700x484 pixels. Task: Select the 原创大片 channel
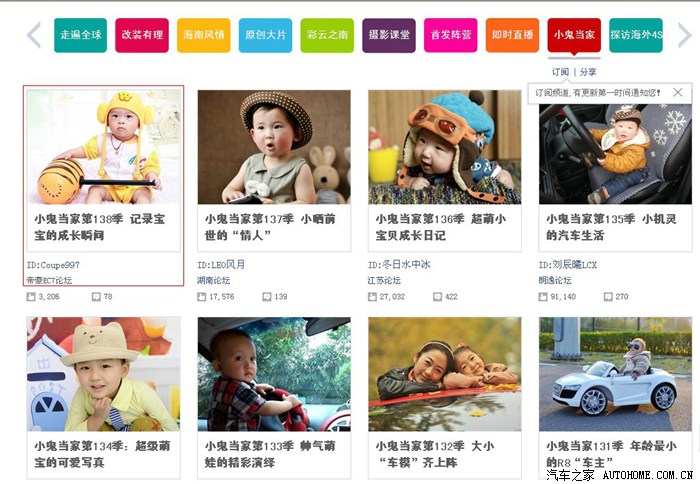(265, 35)
